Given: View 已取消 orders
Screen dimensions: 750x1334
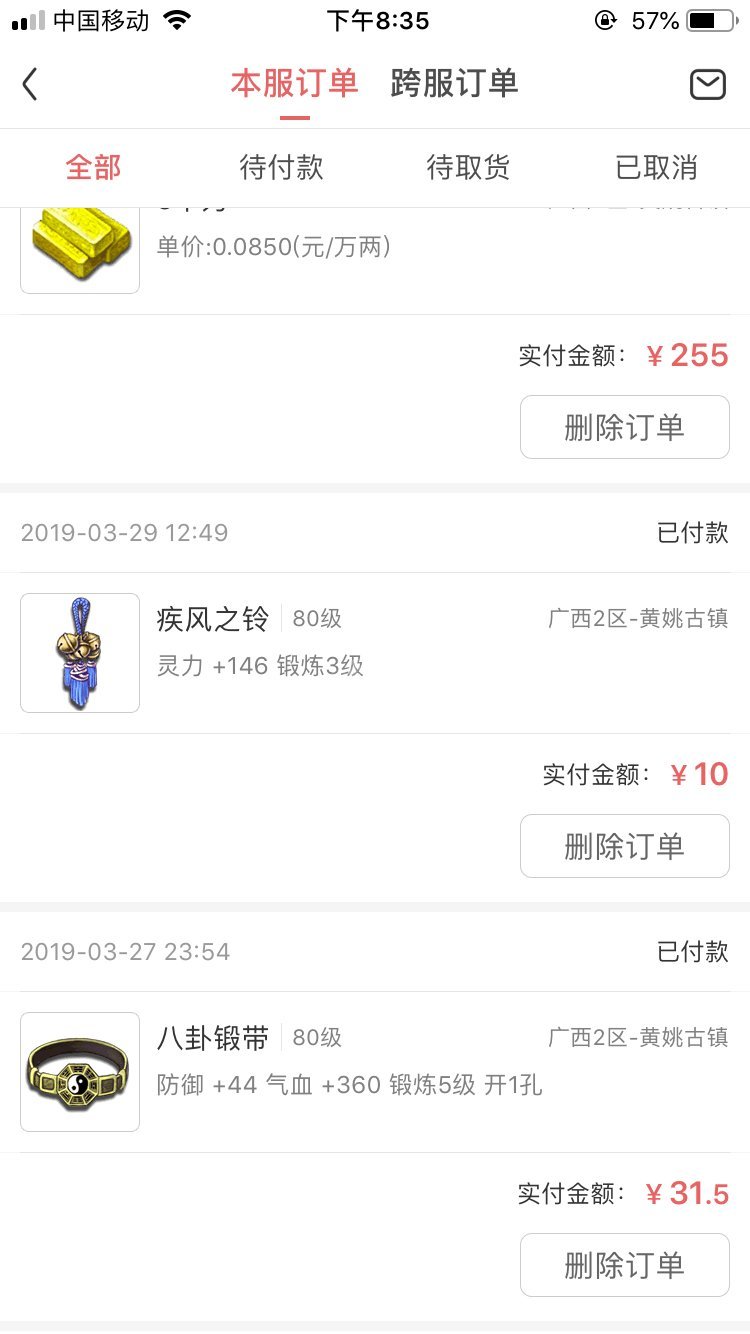Looking at the screenshot, I should click(656, 167).
